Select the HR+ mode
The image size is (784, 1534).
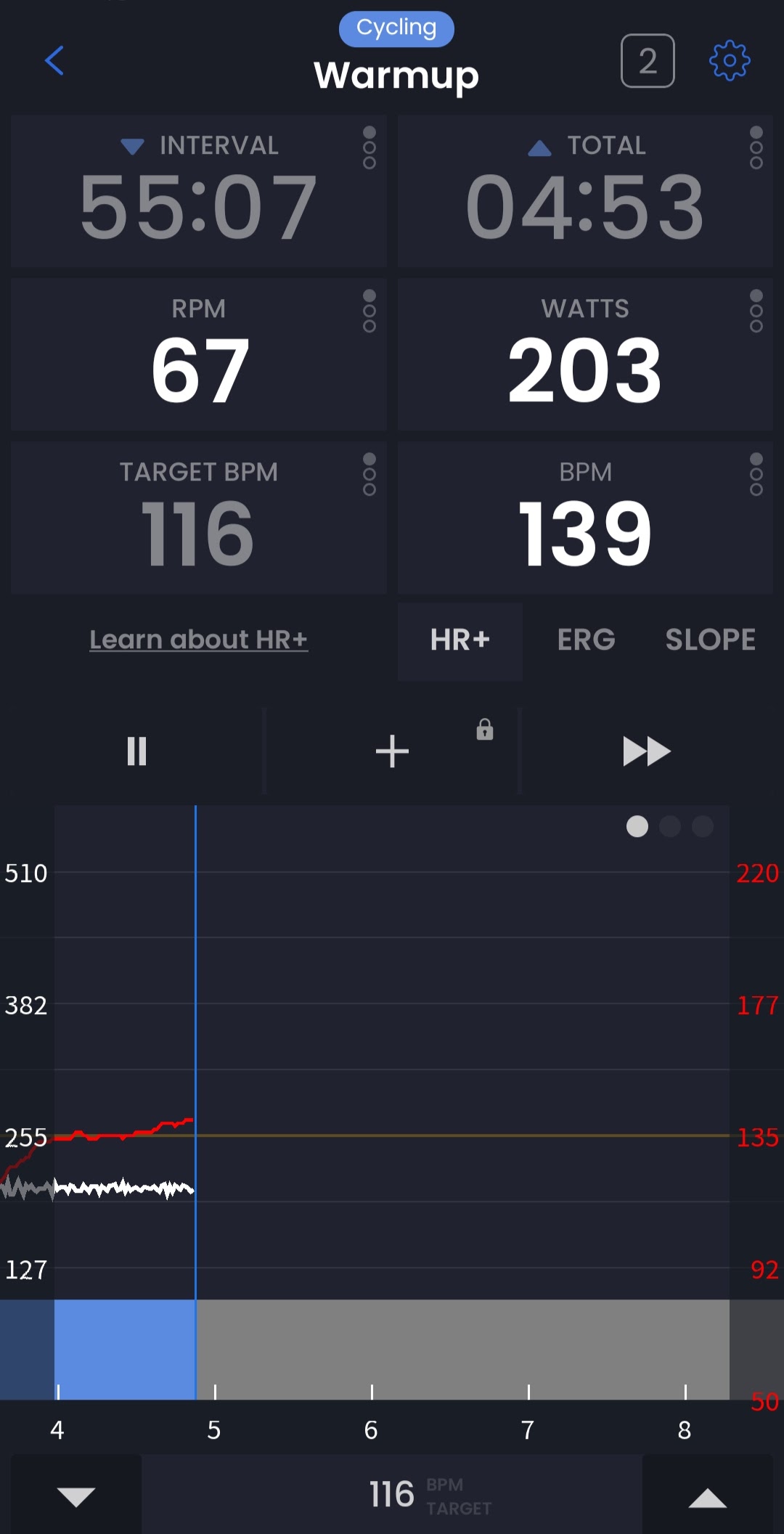[x=460, y=641]
